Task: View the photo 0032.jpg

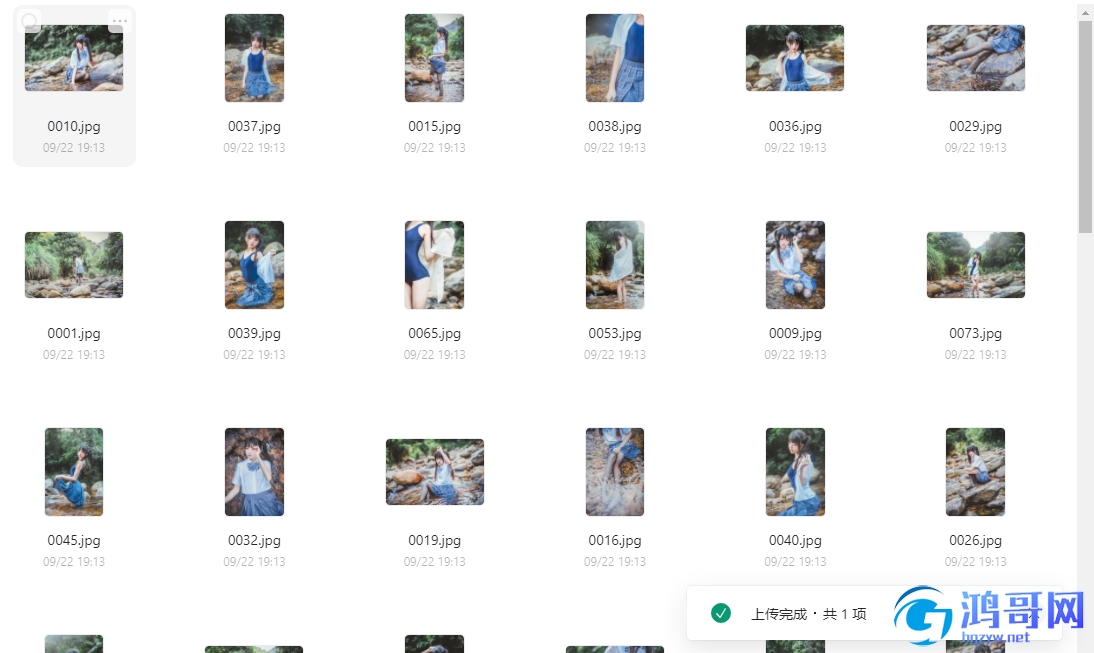Action: pos(254,472)
